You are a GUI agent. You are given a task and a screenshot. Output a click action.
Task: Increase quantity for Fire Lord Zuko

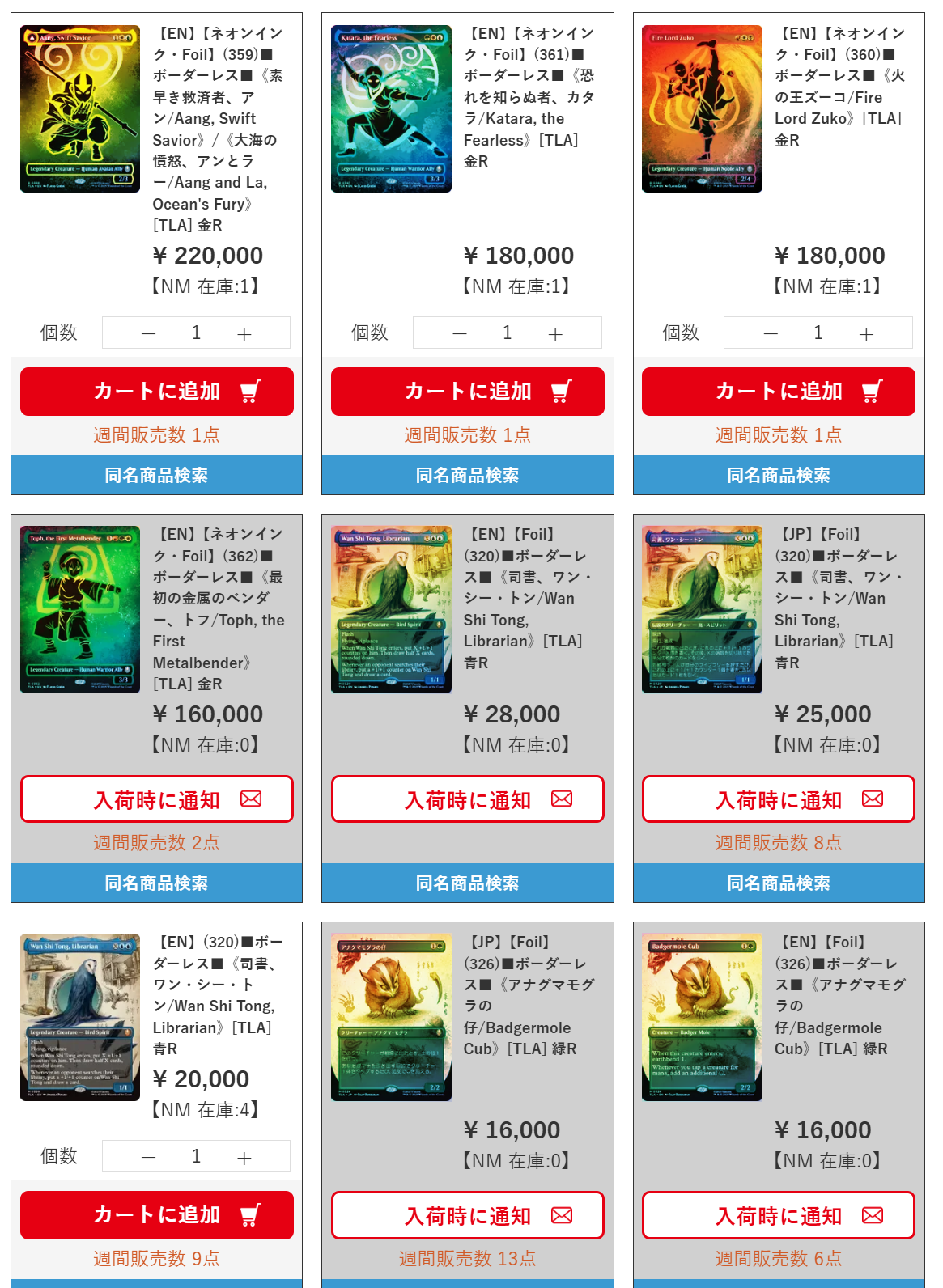tap(866, 333)
